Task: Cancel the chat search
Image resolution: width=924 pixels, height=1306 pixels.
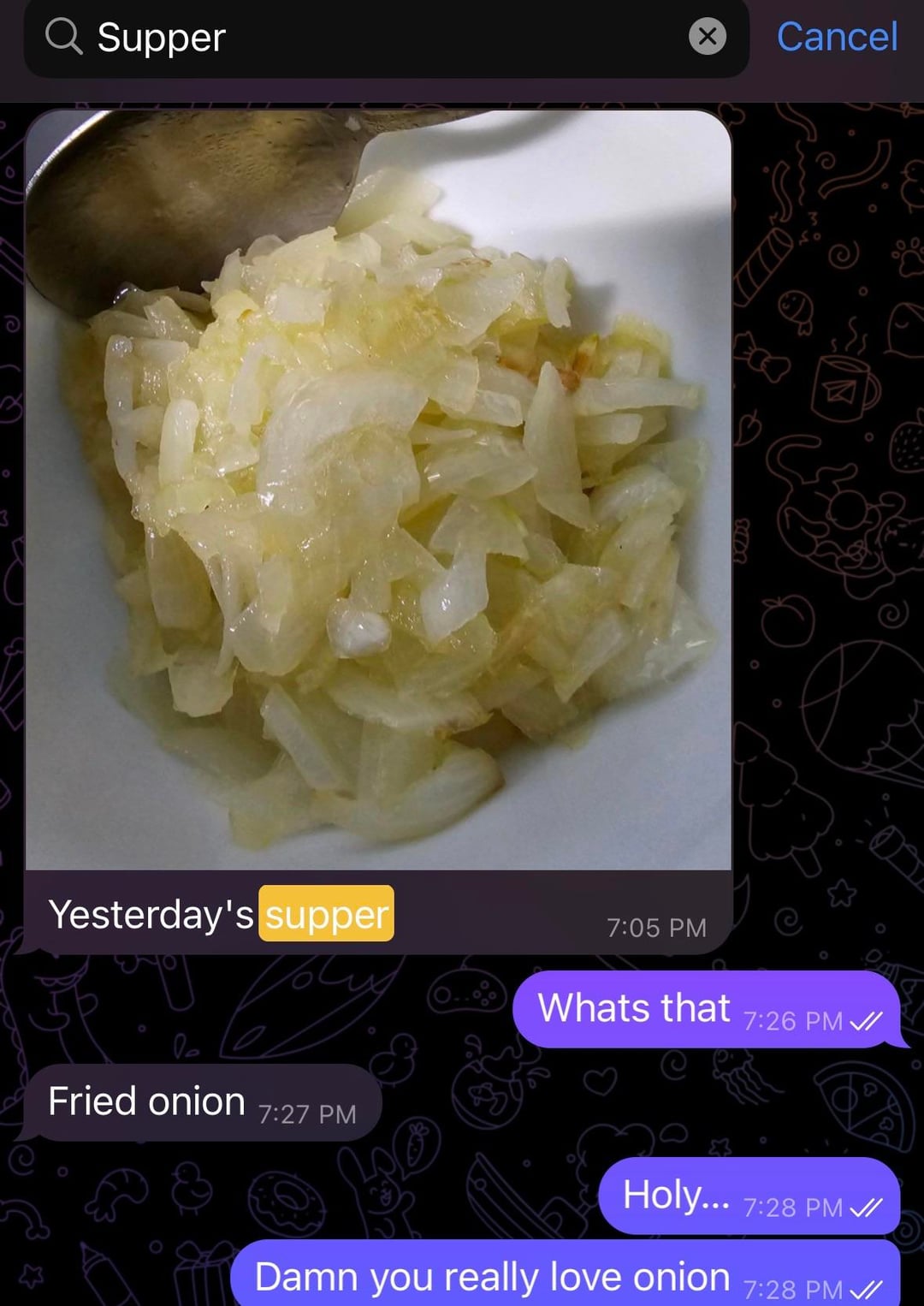Action: point(836,37)
